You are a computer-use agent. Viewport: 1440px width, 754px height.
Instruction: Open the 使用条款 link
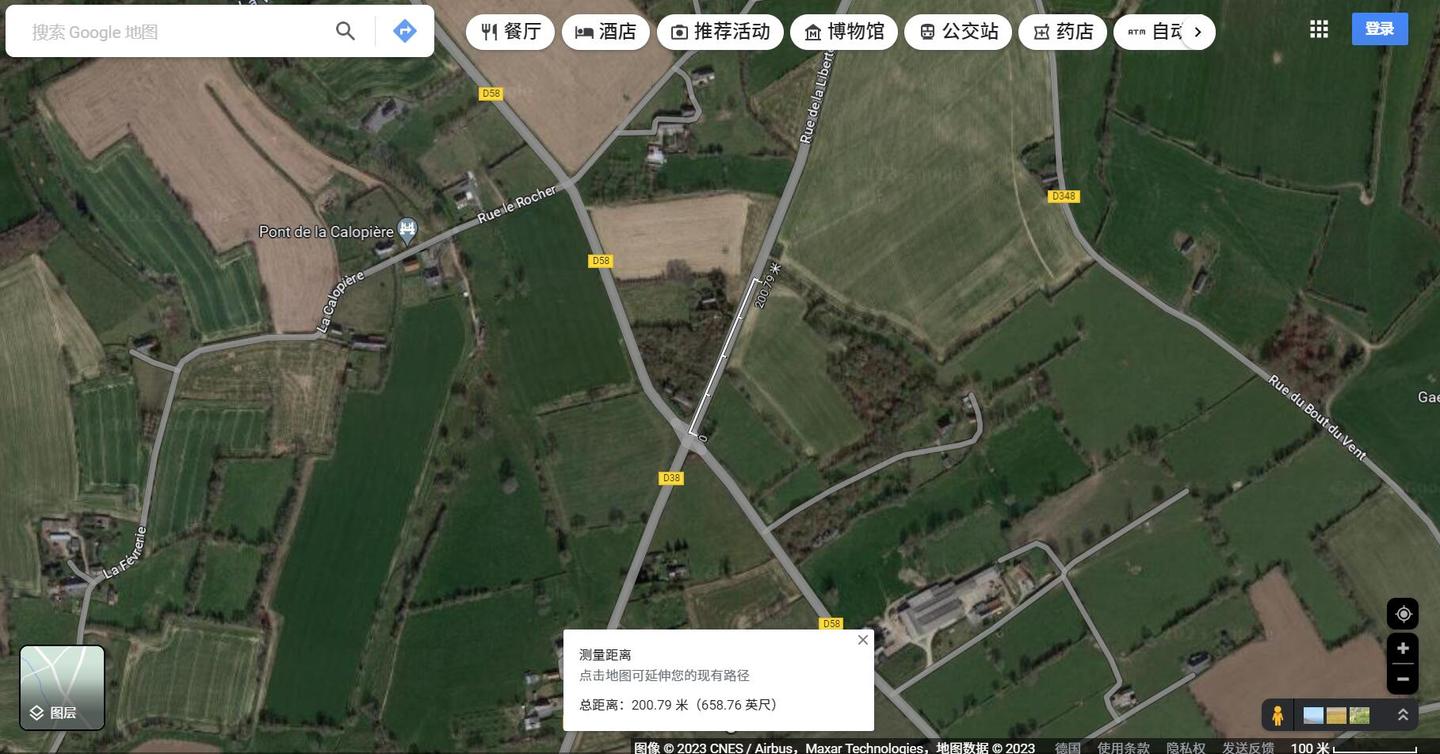coord(1123,747)
